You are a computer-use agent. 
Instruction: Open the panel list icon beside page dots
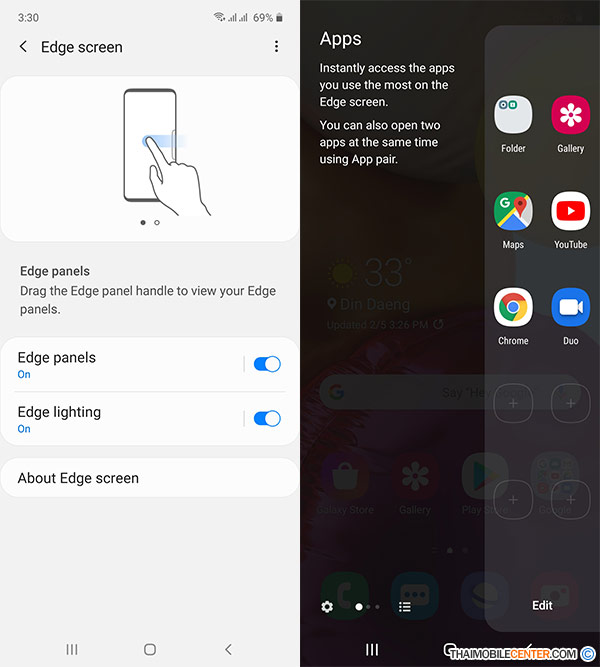pos(405,606)
